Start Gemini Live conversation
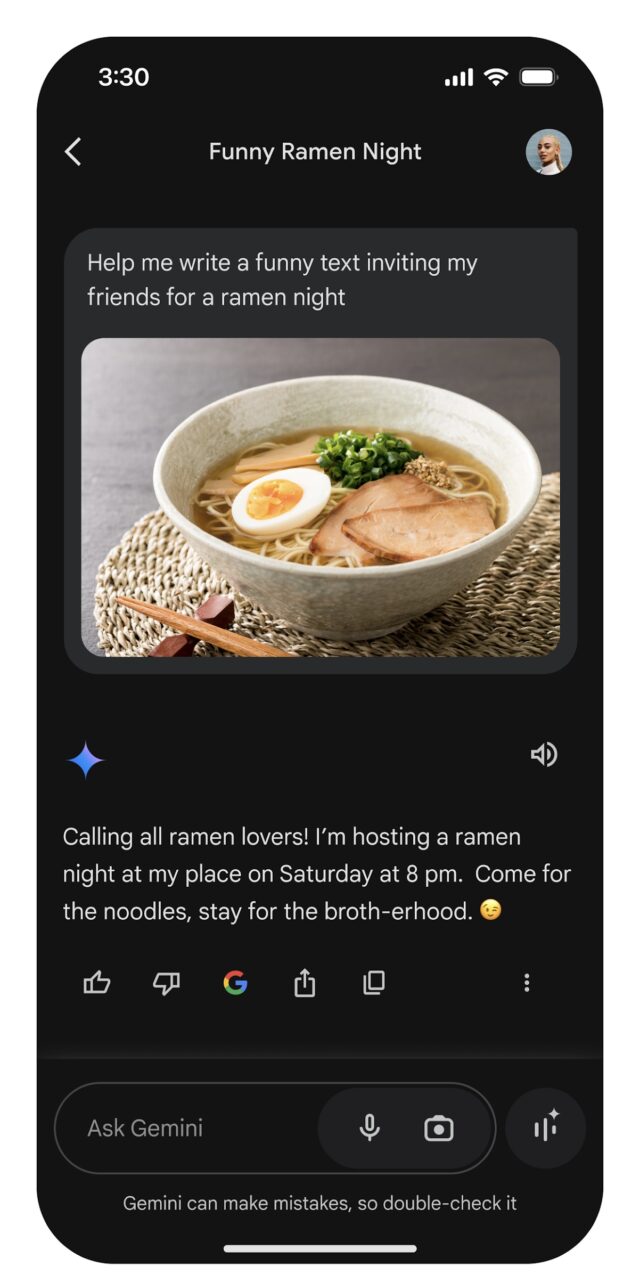The width and height of the screenshot is (640, 1283). click(546, 1128)
